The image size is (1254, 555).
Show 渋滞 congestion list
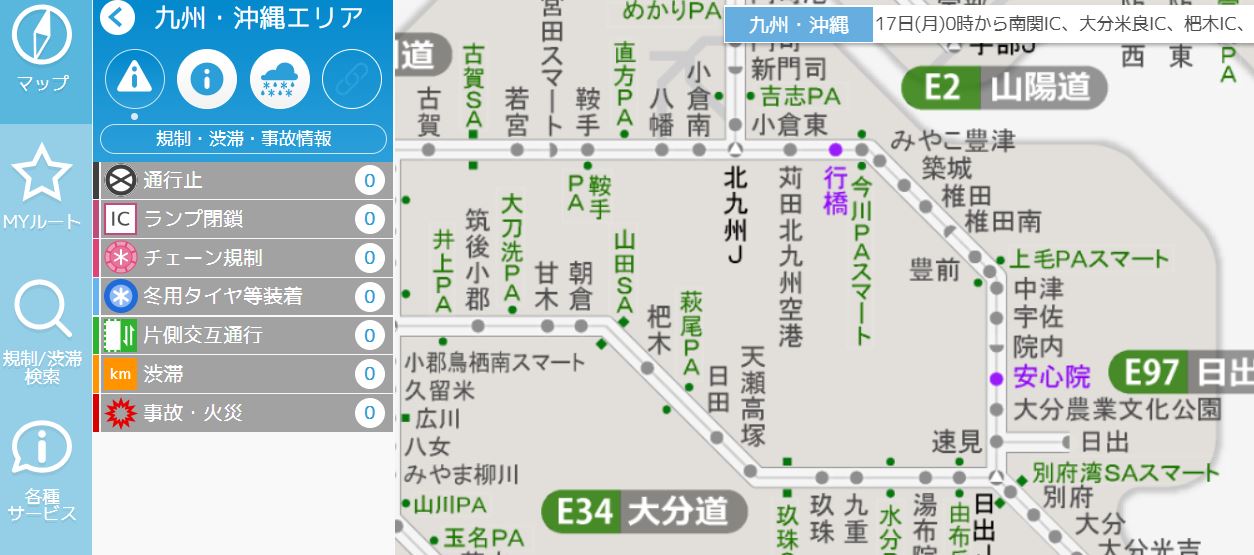[x=242, y=374]
